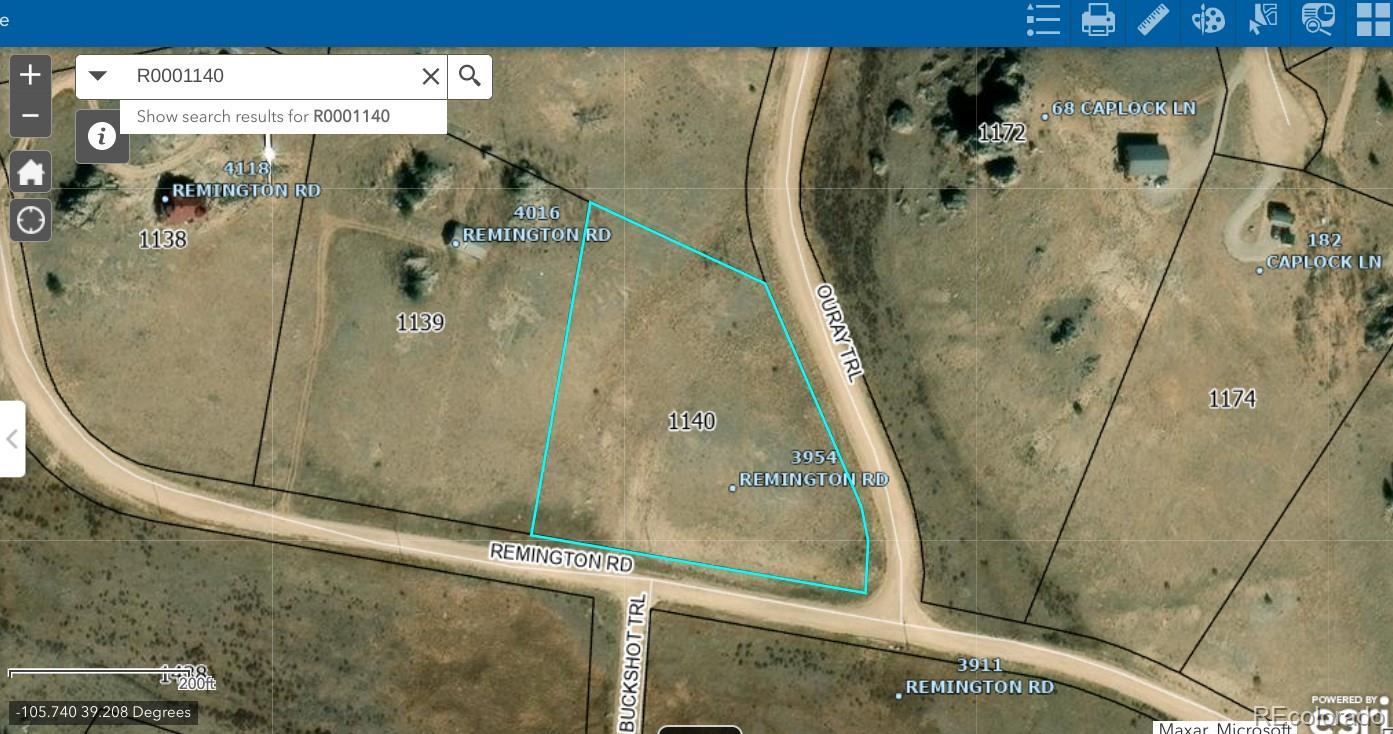Open the draw palette tool
The height and width of the screenshot is (734, 1393).
coord(1208,20)
